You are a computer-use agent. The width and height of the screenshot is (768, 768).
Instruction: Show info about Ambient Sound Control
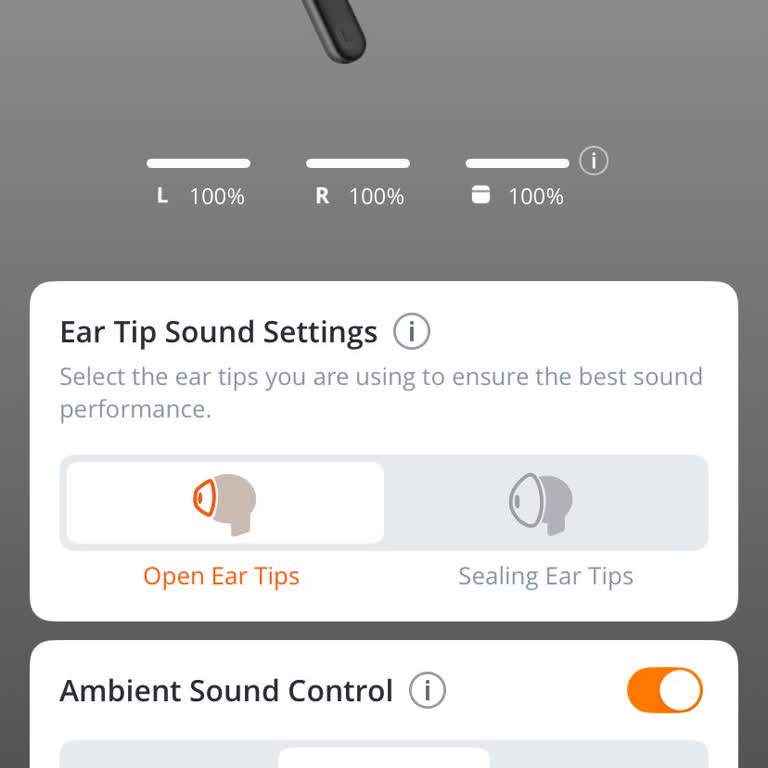pyautogui.click(x=427, y=691)
